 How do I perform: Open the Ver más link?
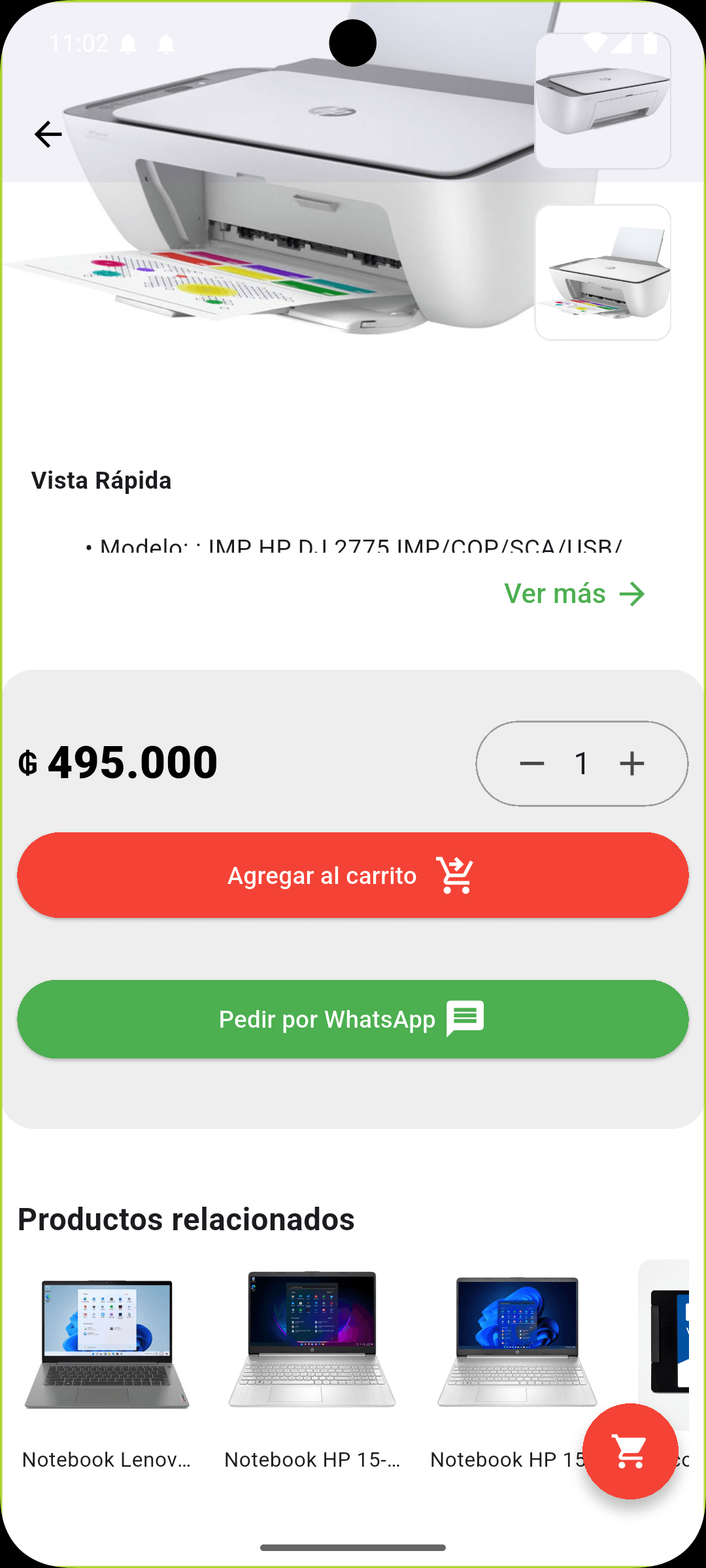[x=575, y=594]
